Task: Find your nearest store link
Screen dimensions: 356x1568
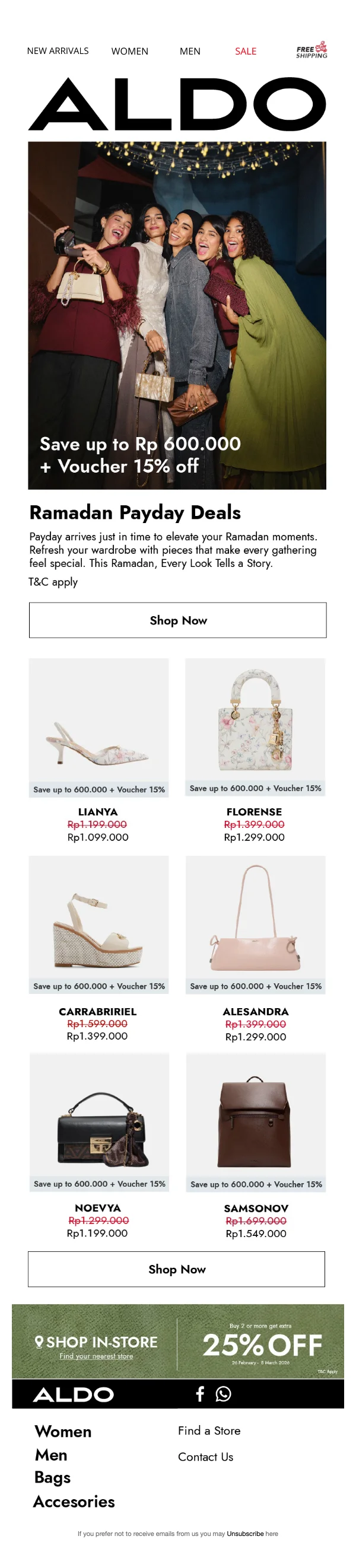Action: 96,1357
